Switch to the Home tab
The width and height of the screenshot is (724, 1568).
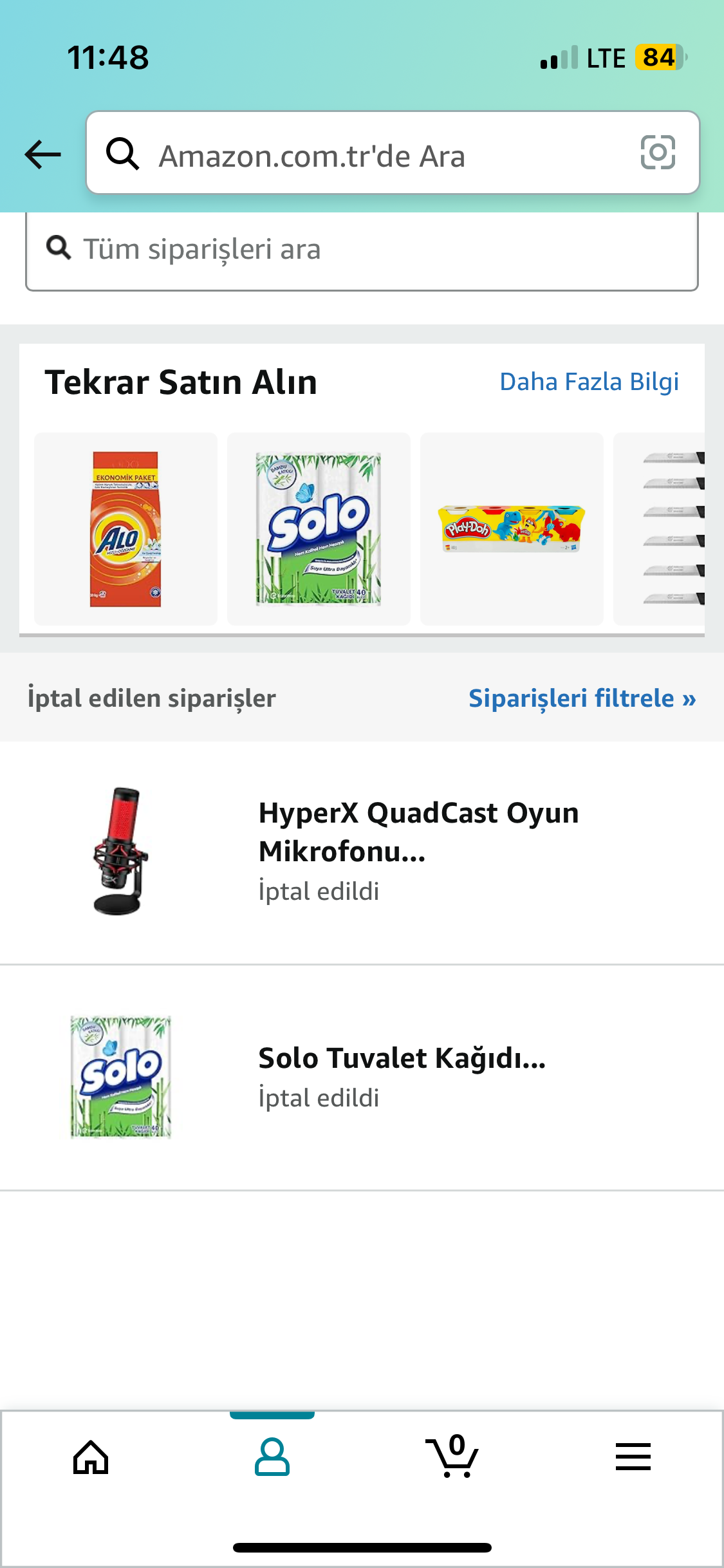[91, 1457]
